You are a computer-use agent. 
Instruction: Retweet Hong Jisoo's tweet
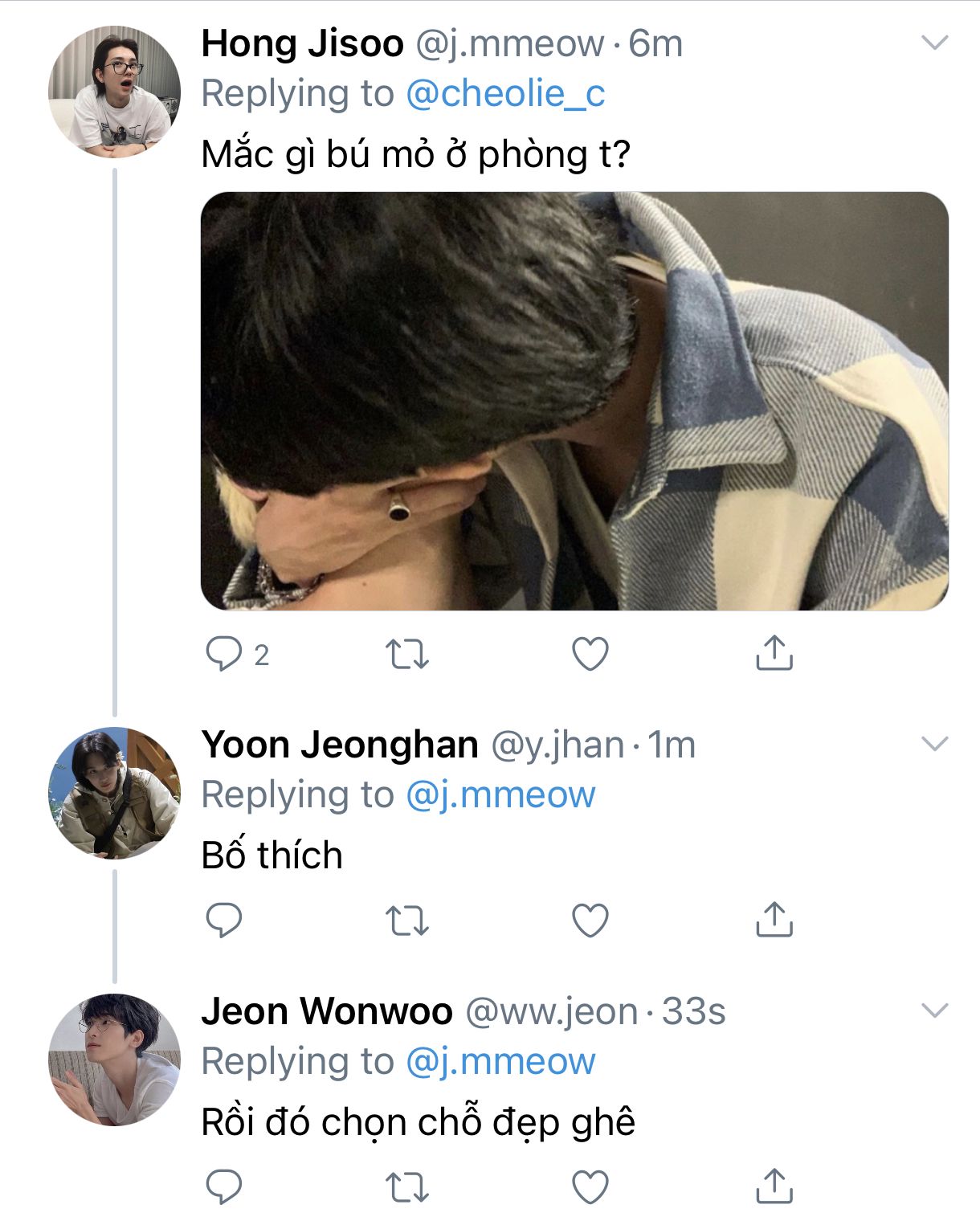click(407, 654)
